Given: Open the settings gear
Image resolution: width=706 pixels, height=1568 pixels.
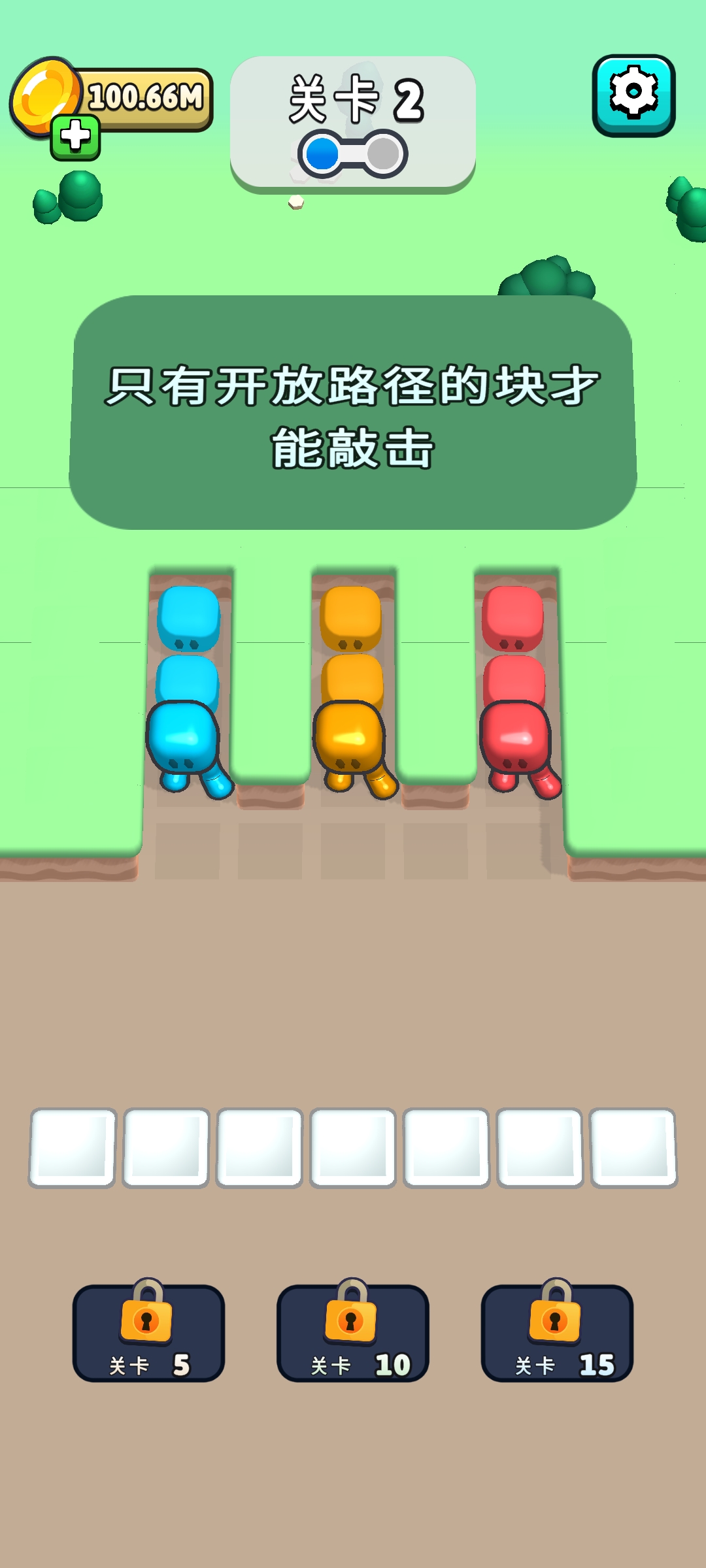Looking at the screenshot, I should (x=633, y=95).
